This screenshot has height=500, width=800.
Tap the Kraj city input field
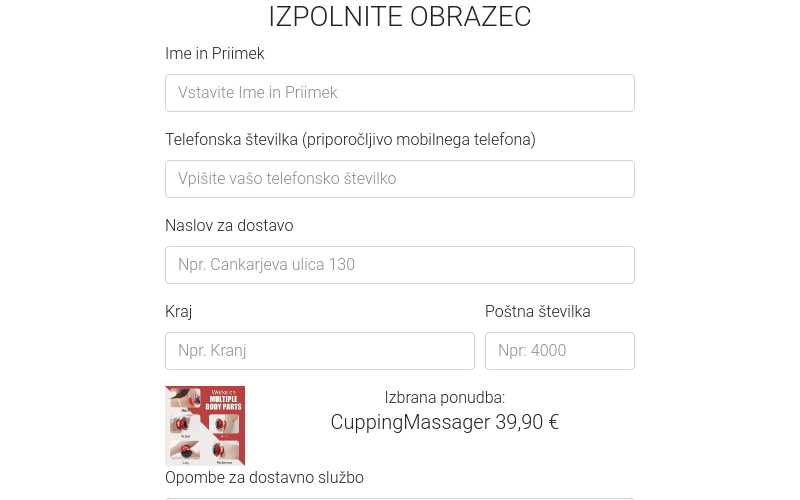319,351
